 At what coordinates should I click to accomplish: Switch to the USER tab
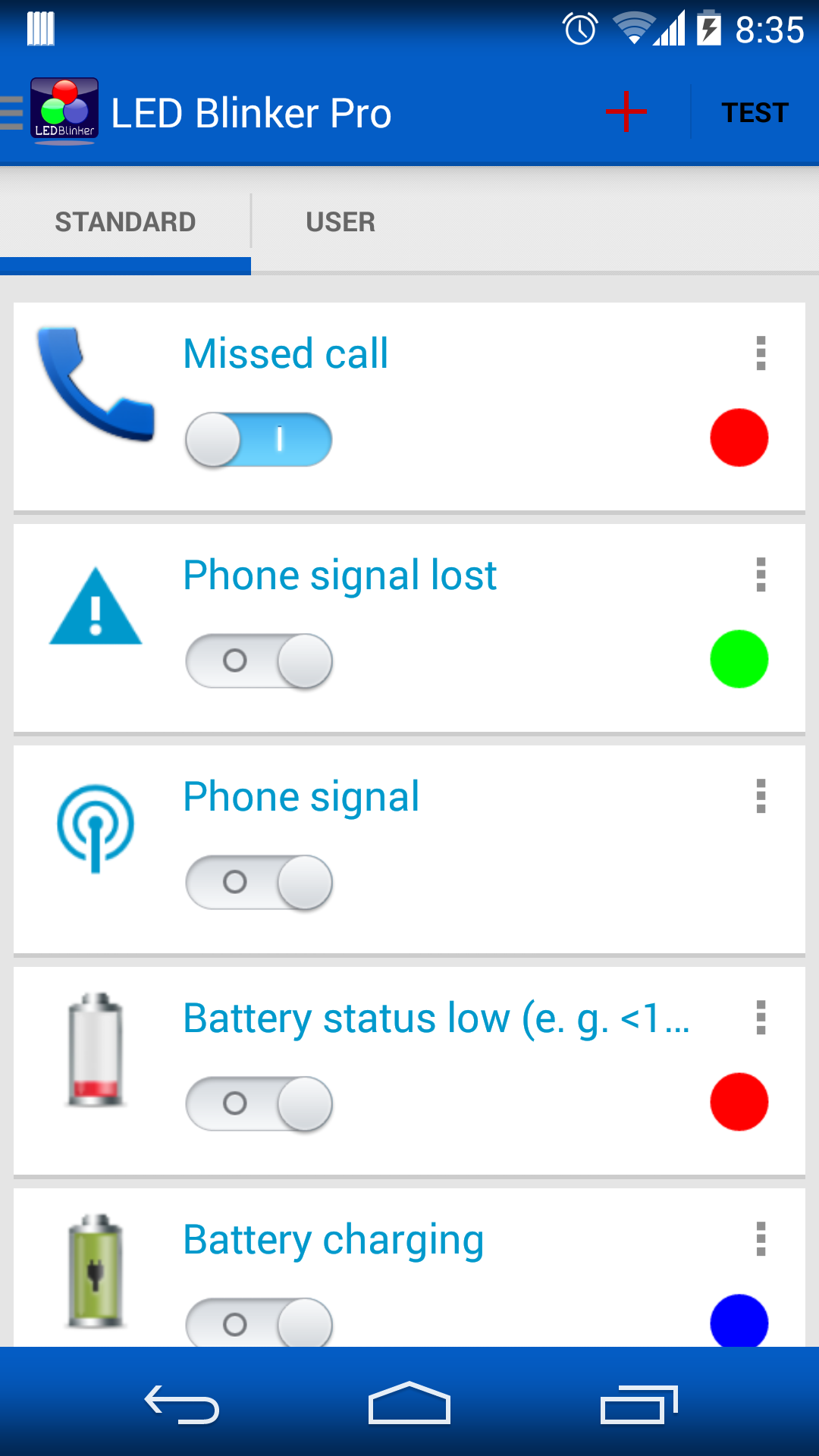pyautogui.click(x=340, y=222)
